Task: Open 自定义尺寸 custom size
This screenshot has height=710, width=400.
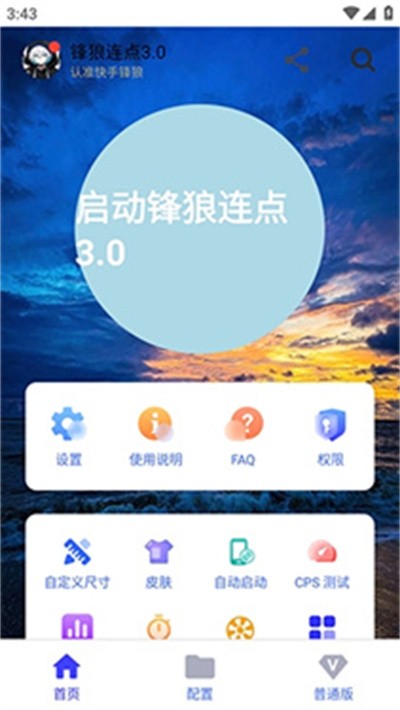Action: [77, 563]
